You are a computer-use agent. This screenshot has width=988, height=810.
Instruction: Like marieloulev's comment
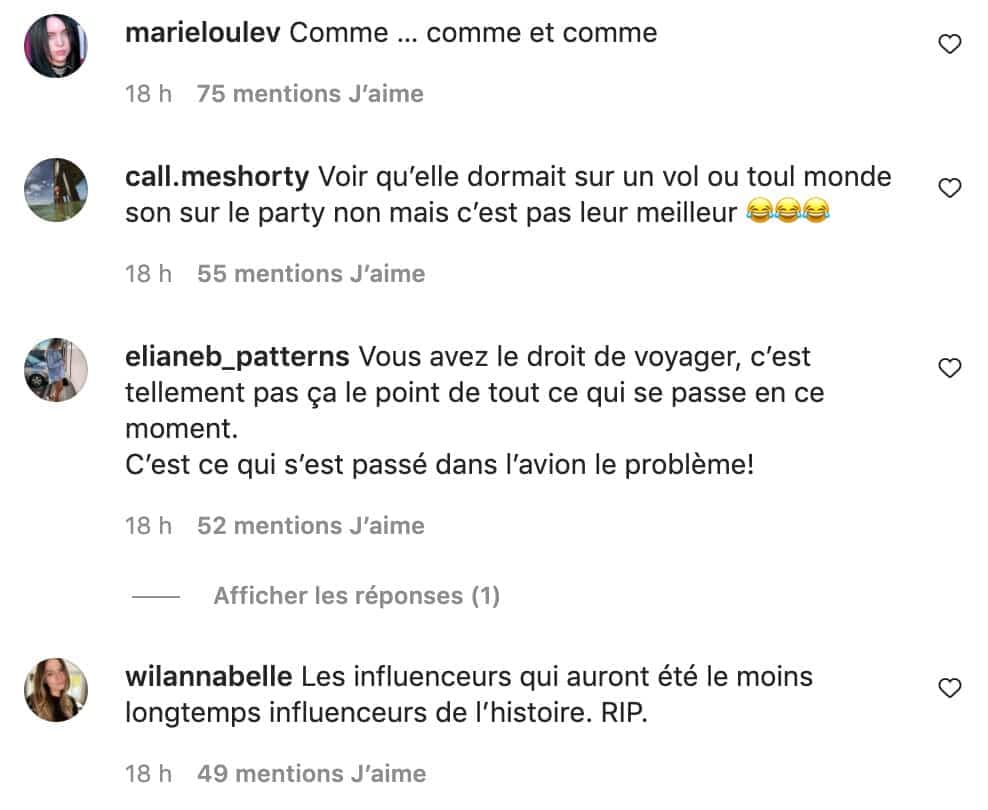[x=950, y=44]
